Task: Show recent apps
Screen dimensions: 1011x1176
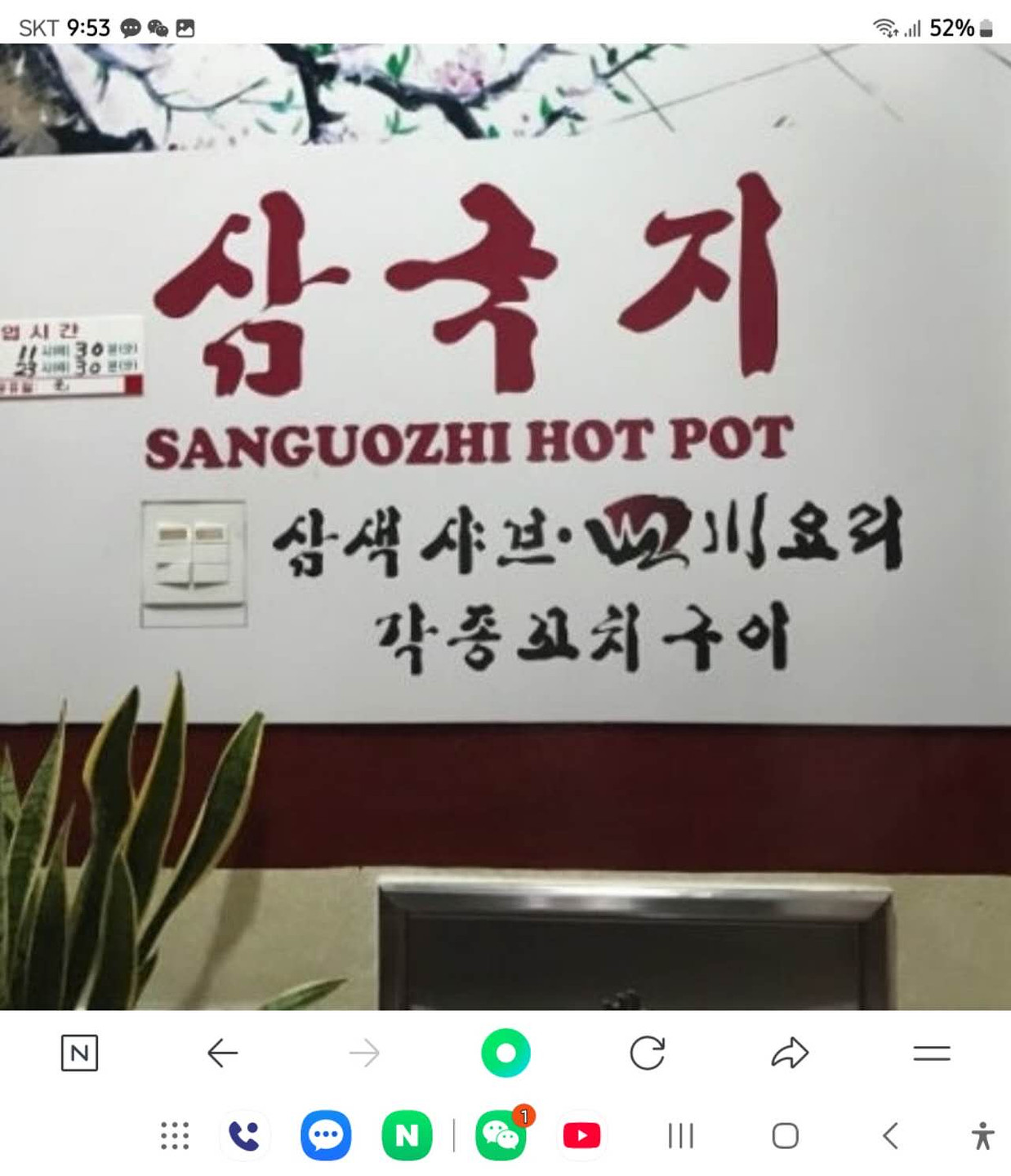Action: [x=680, y=1135]
